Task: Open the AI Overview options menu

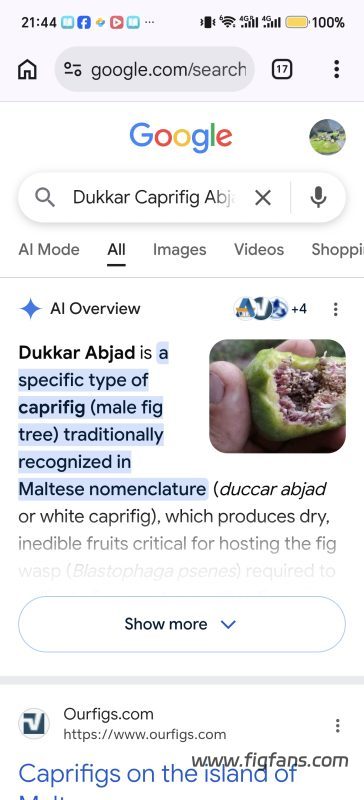Action: [335, 309]
